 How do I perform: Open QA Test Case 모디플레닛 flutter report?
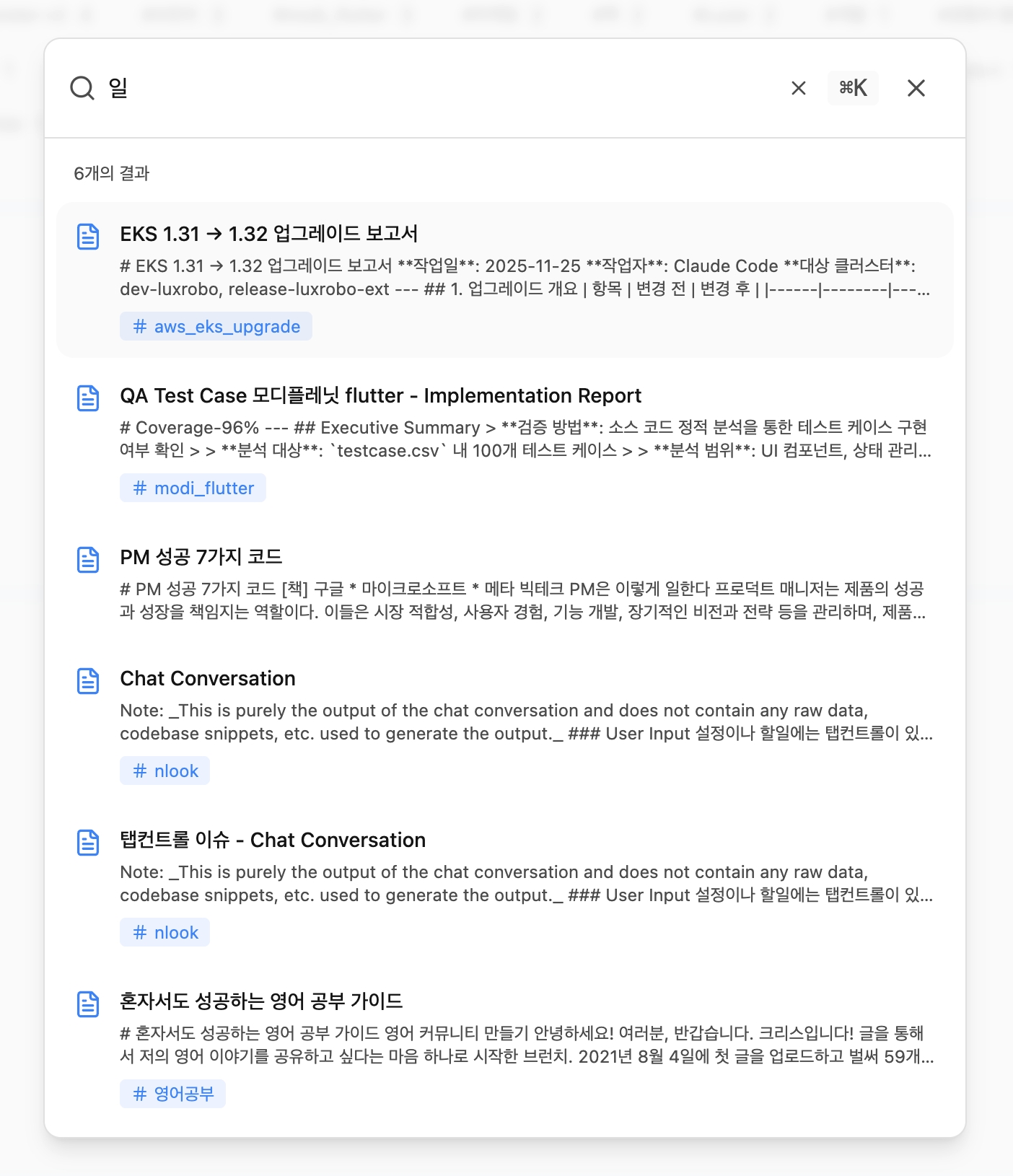tap(380, 395)
